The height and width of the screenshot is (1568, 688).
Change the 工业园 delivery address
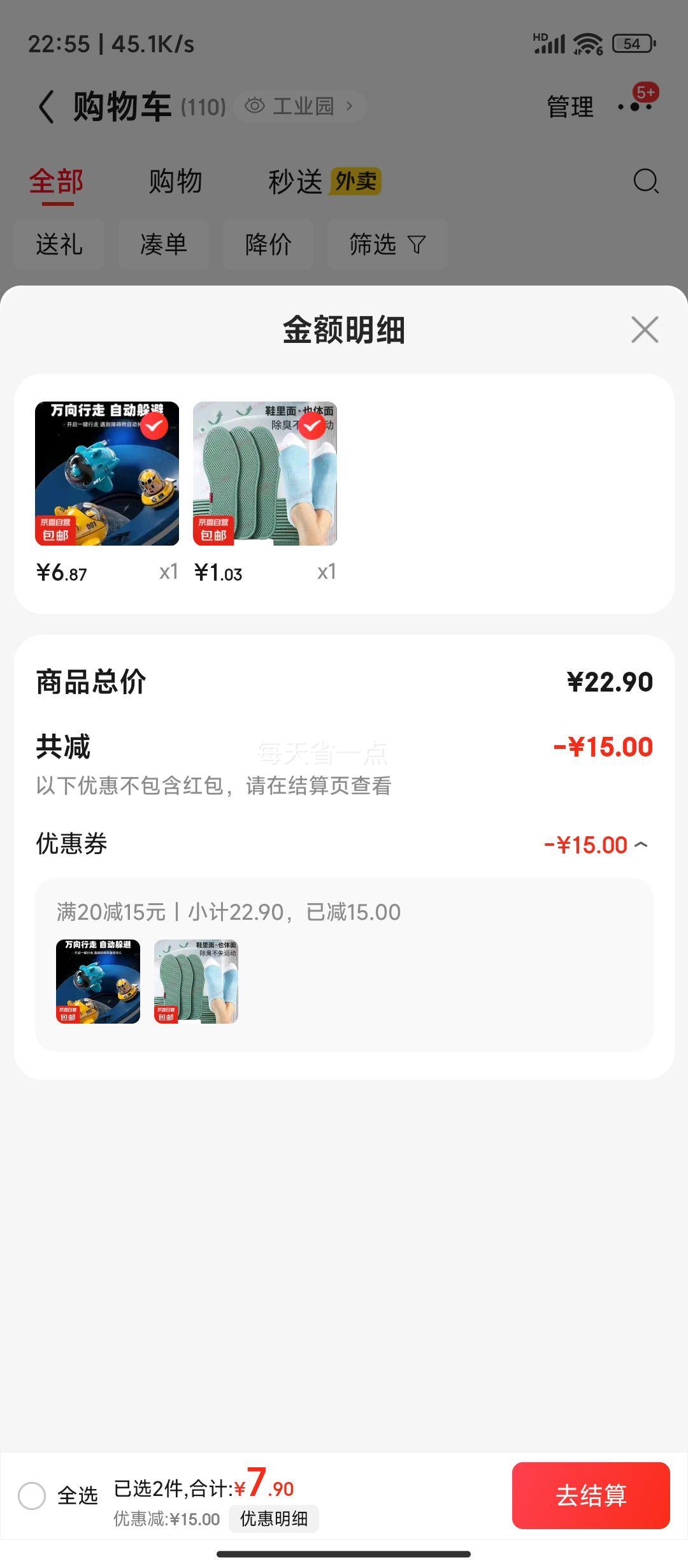pos(300,106)
